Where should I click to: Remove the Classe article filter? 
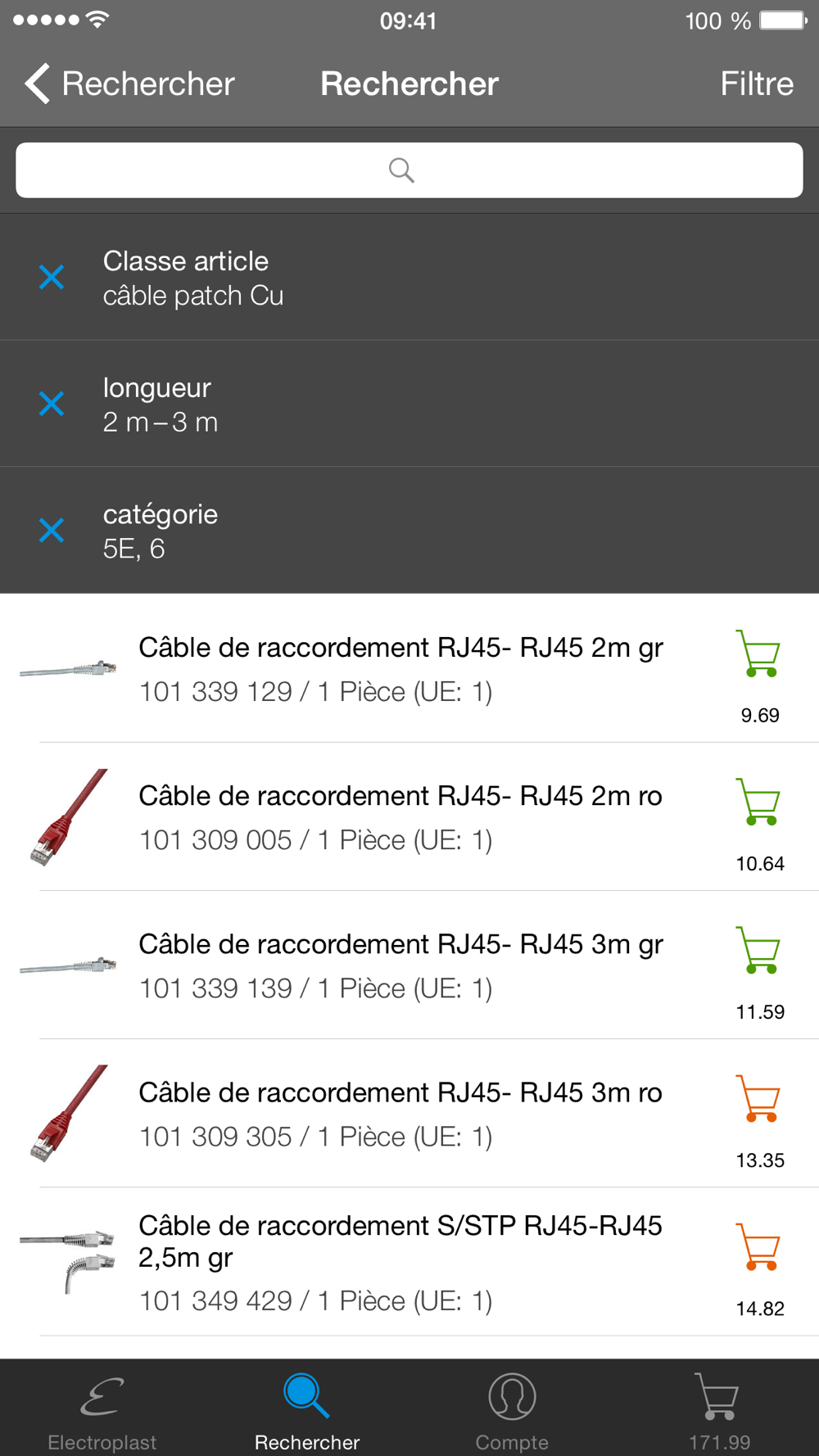point(52,277)
